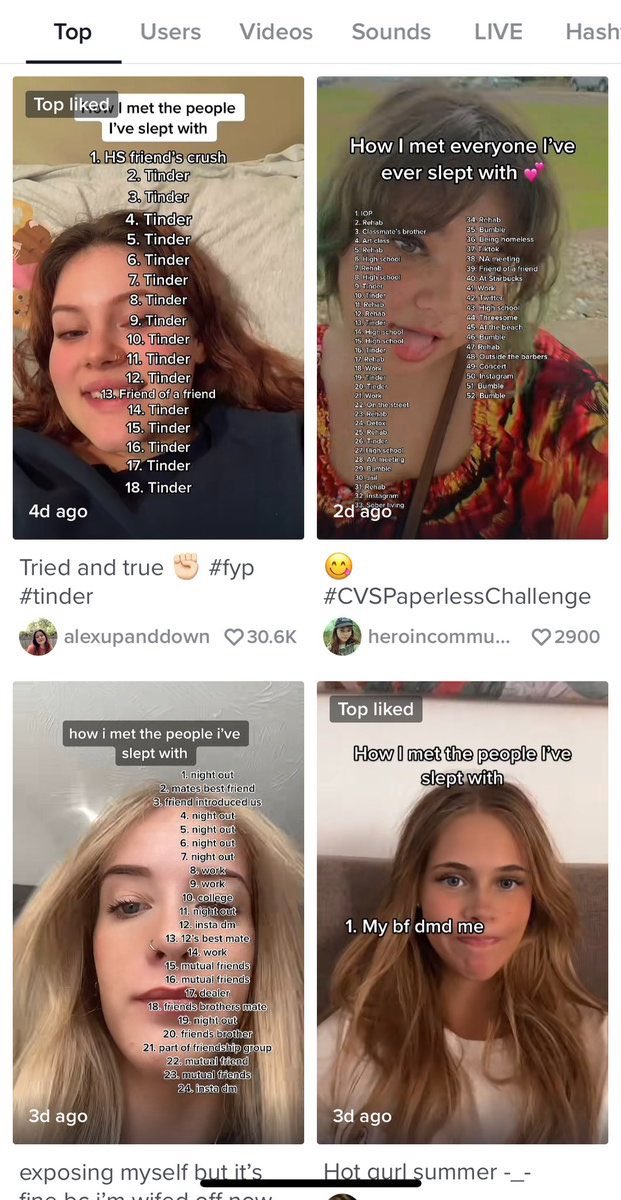Screen dimensions: 621x1200
Task: Open the 'My bf dmd me' video
Action: coord(462,912)
